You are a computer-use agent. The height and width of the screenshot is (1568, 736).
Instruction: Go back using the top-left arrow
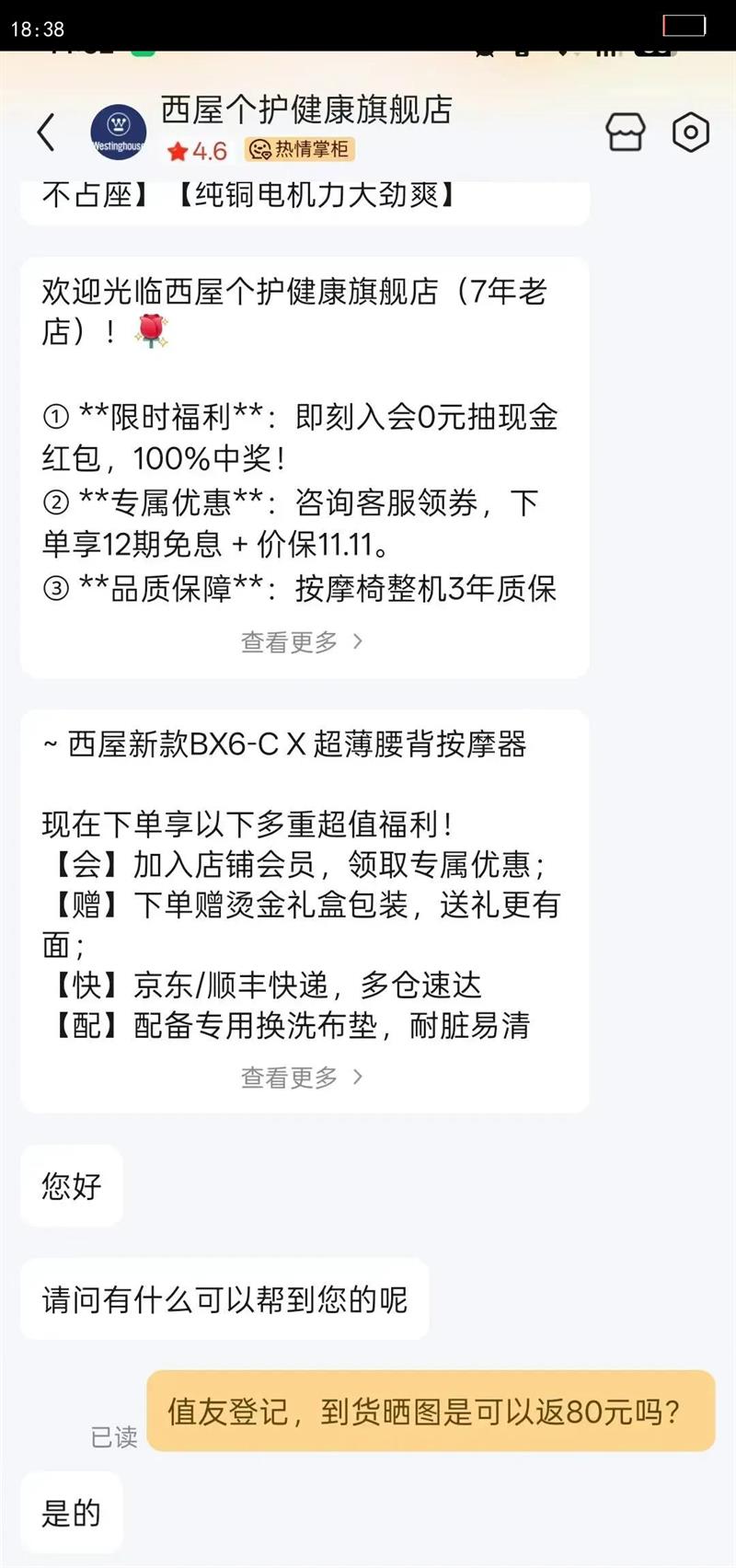tap(47, 133)
